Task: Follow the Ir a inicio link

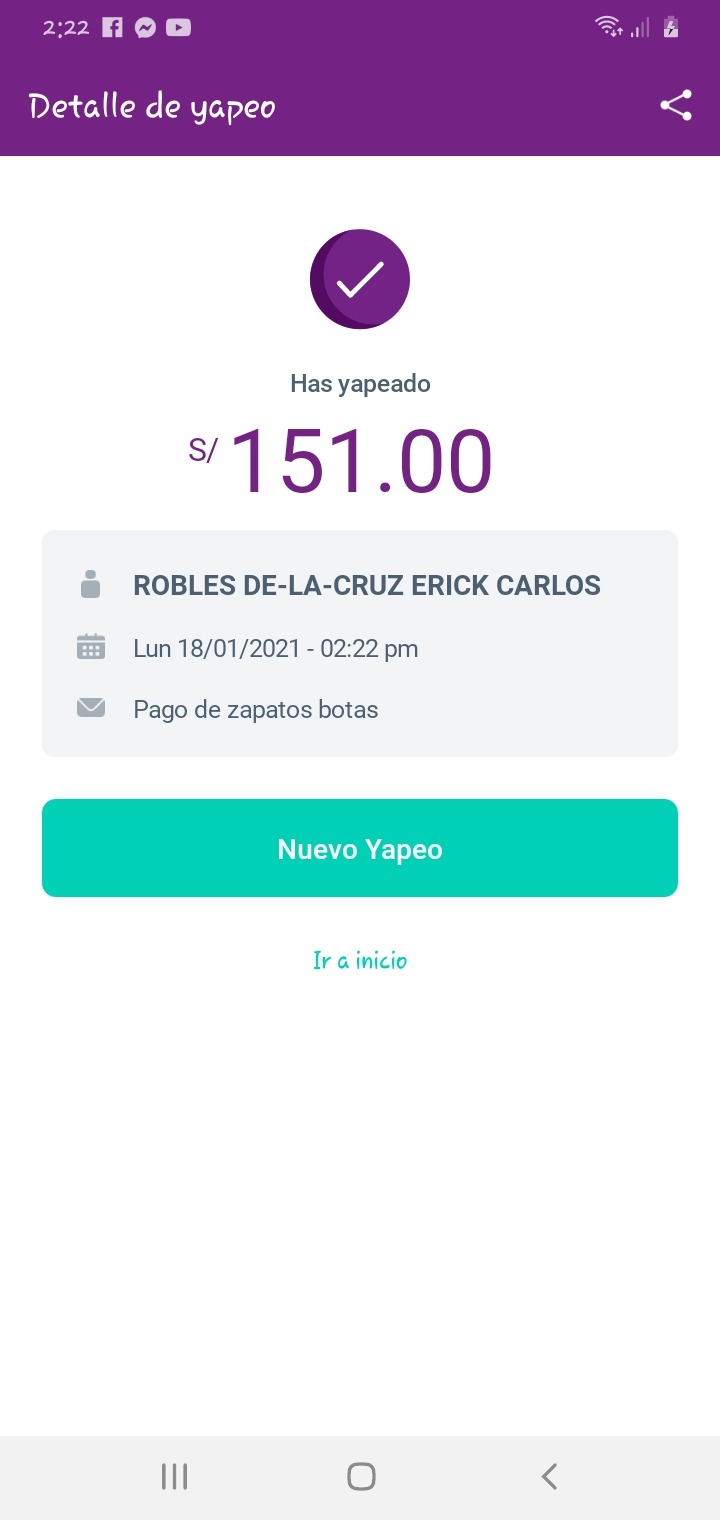Action: pyautogui.click(x=360, y=961)
